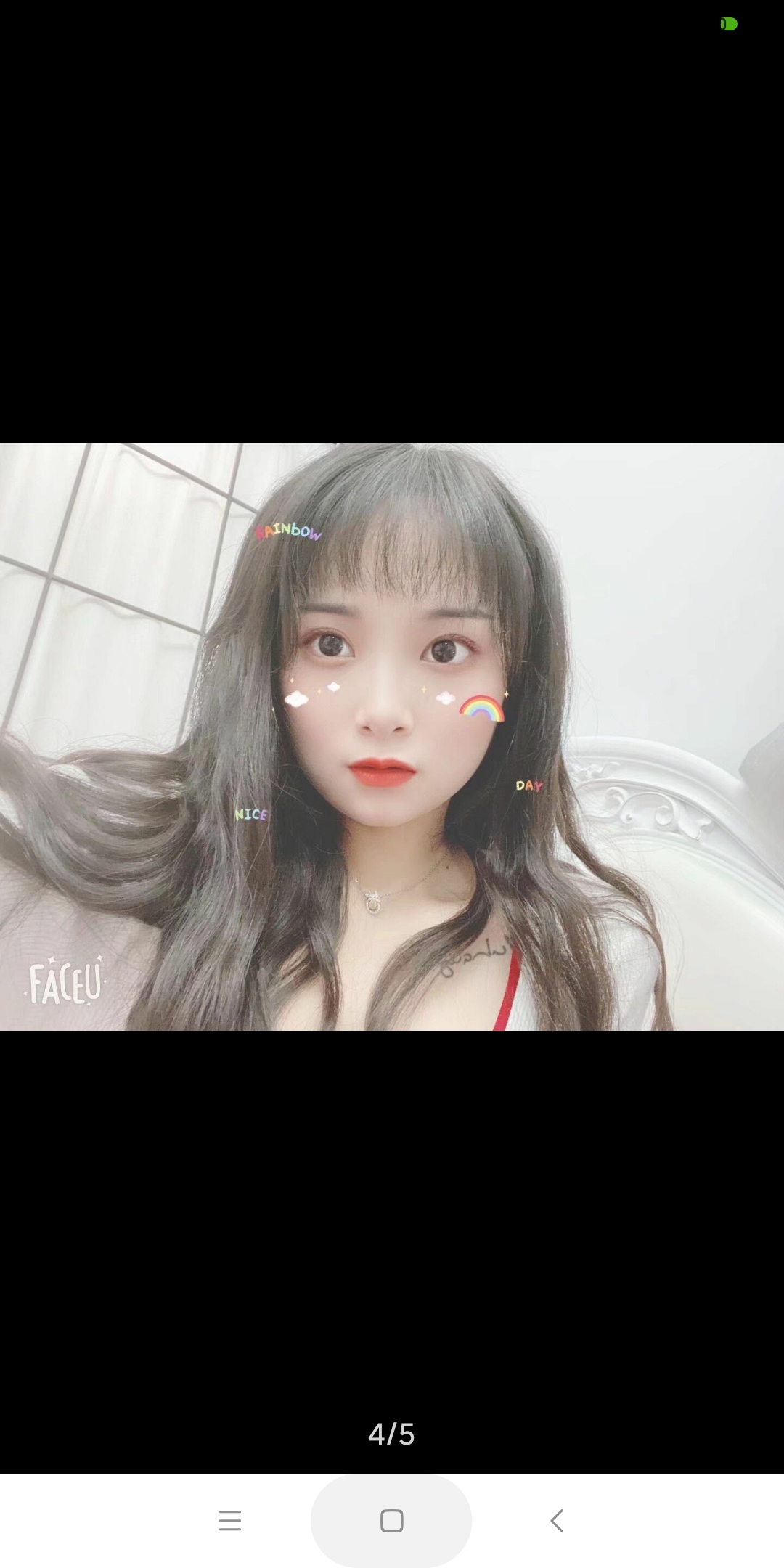The image size is (784, 1568).
Task: Open the recent apps menu
Action: click(229, 1520)
